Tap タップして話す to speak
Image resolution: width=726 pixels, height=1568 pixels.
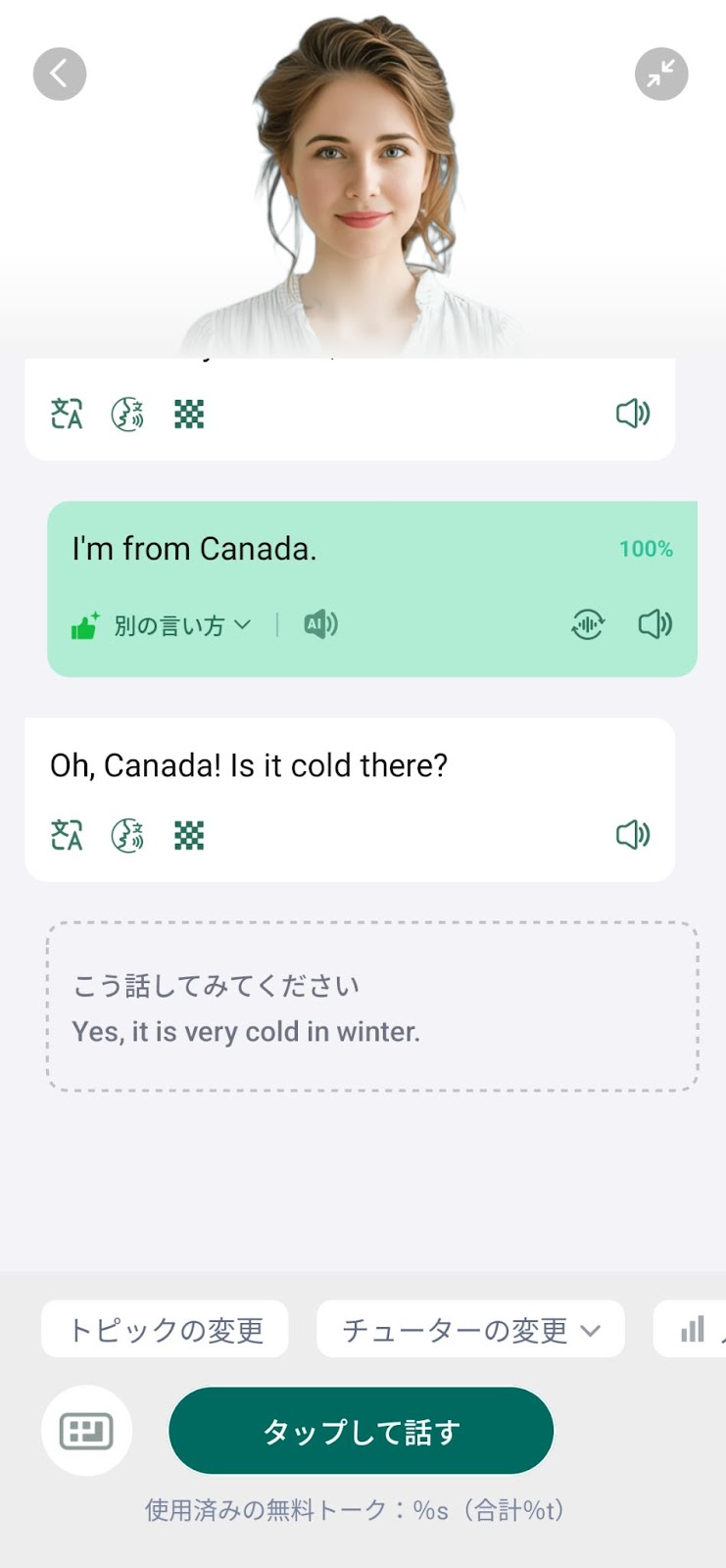point(362,1431)
